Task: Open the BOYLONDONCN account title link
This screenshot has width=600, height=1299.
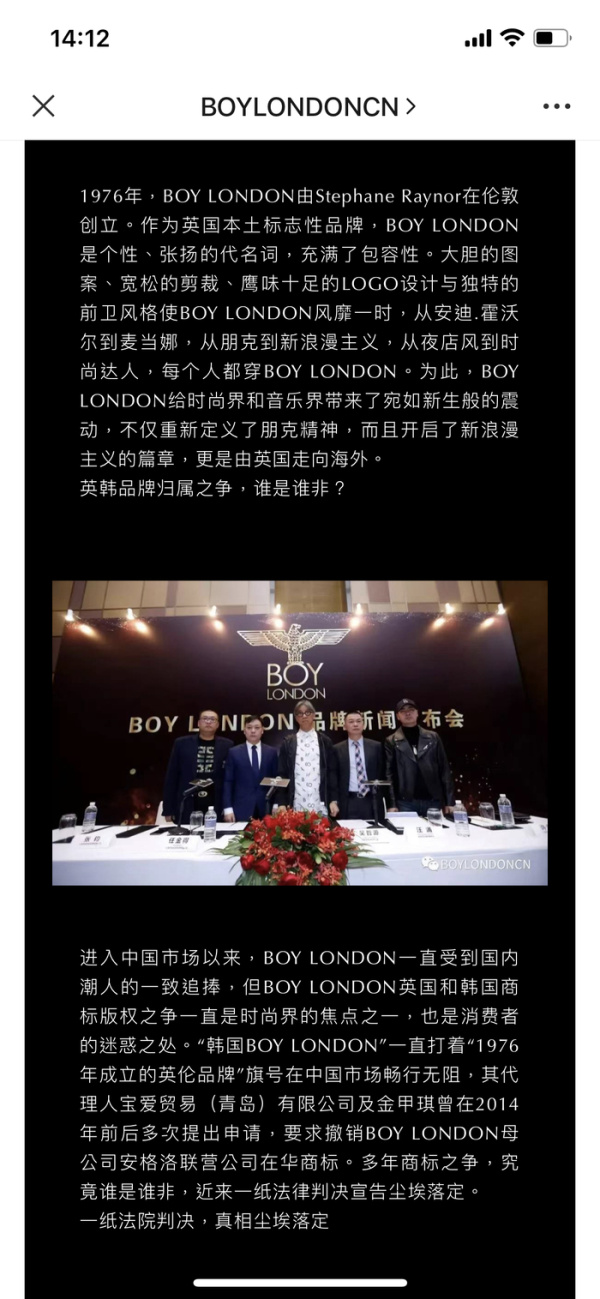Action: point(308,107)
